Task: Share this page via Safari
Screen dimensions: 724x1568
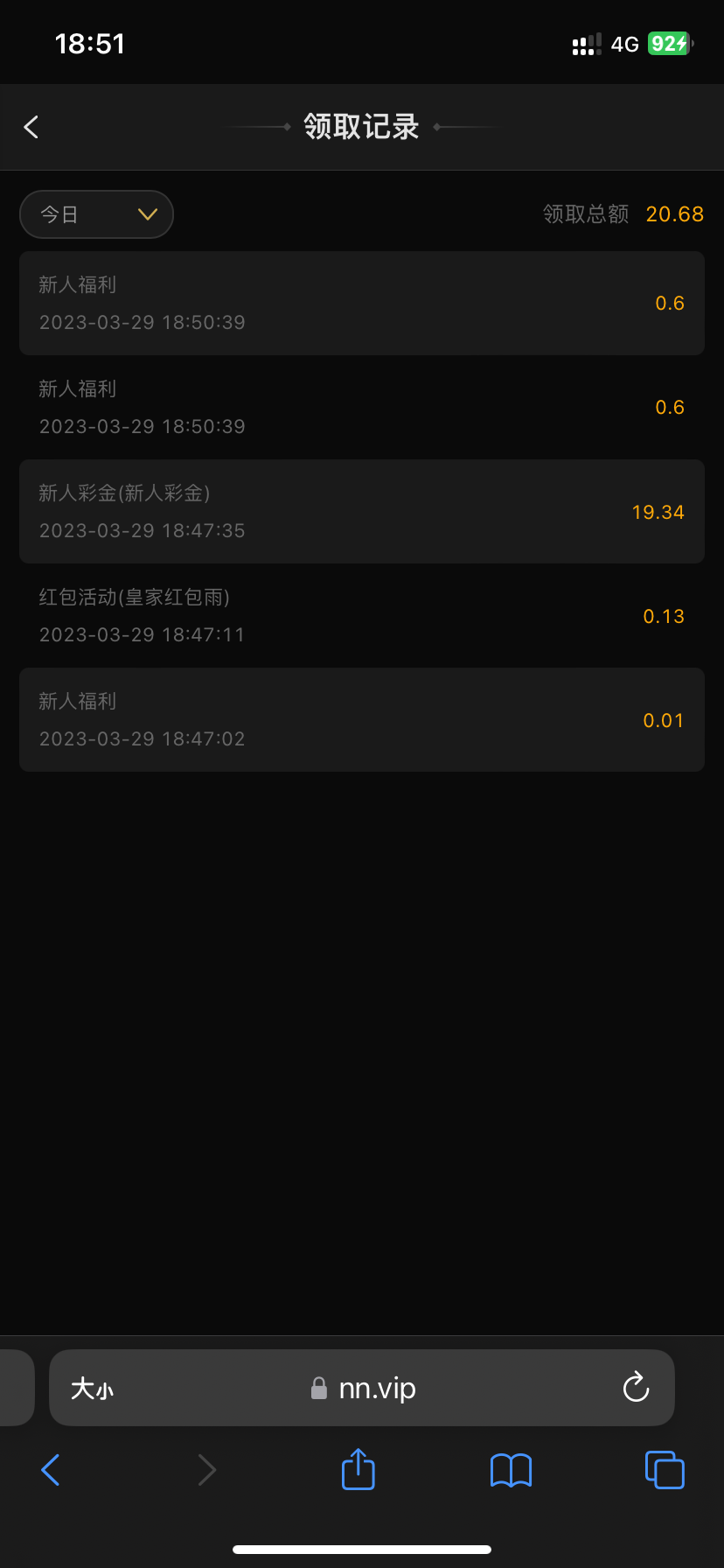Action: (358, 1469)
